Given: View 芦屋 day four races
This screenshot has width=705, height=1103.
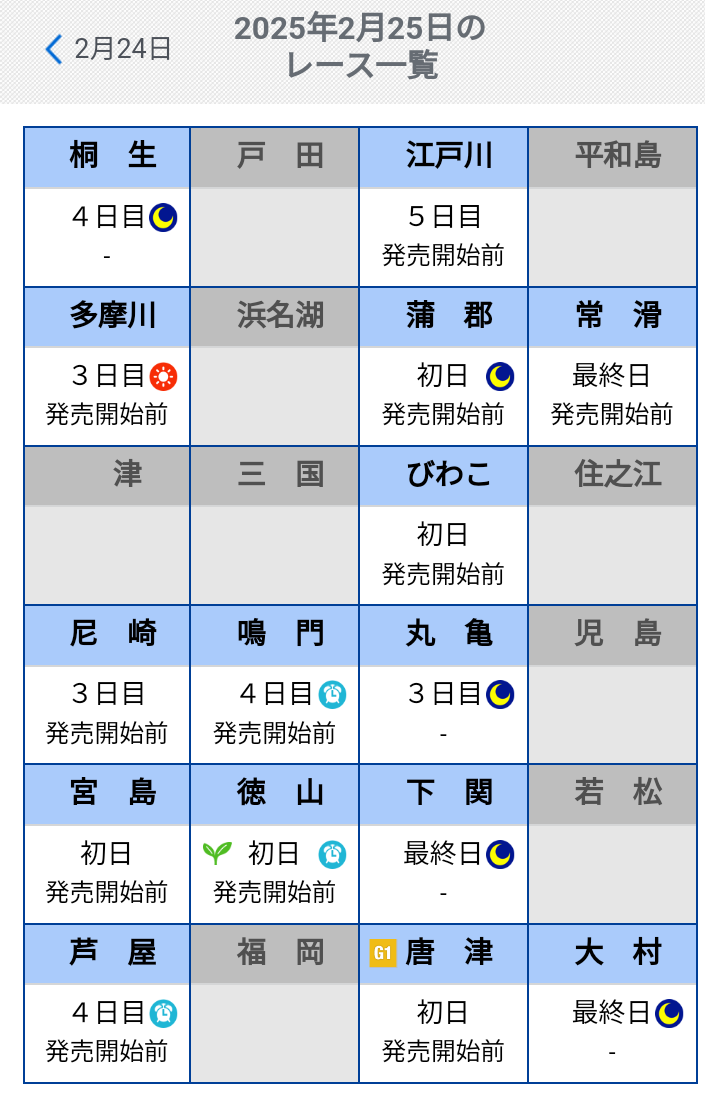Looking at the screenshot, I should [107, 1030].
